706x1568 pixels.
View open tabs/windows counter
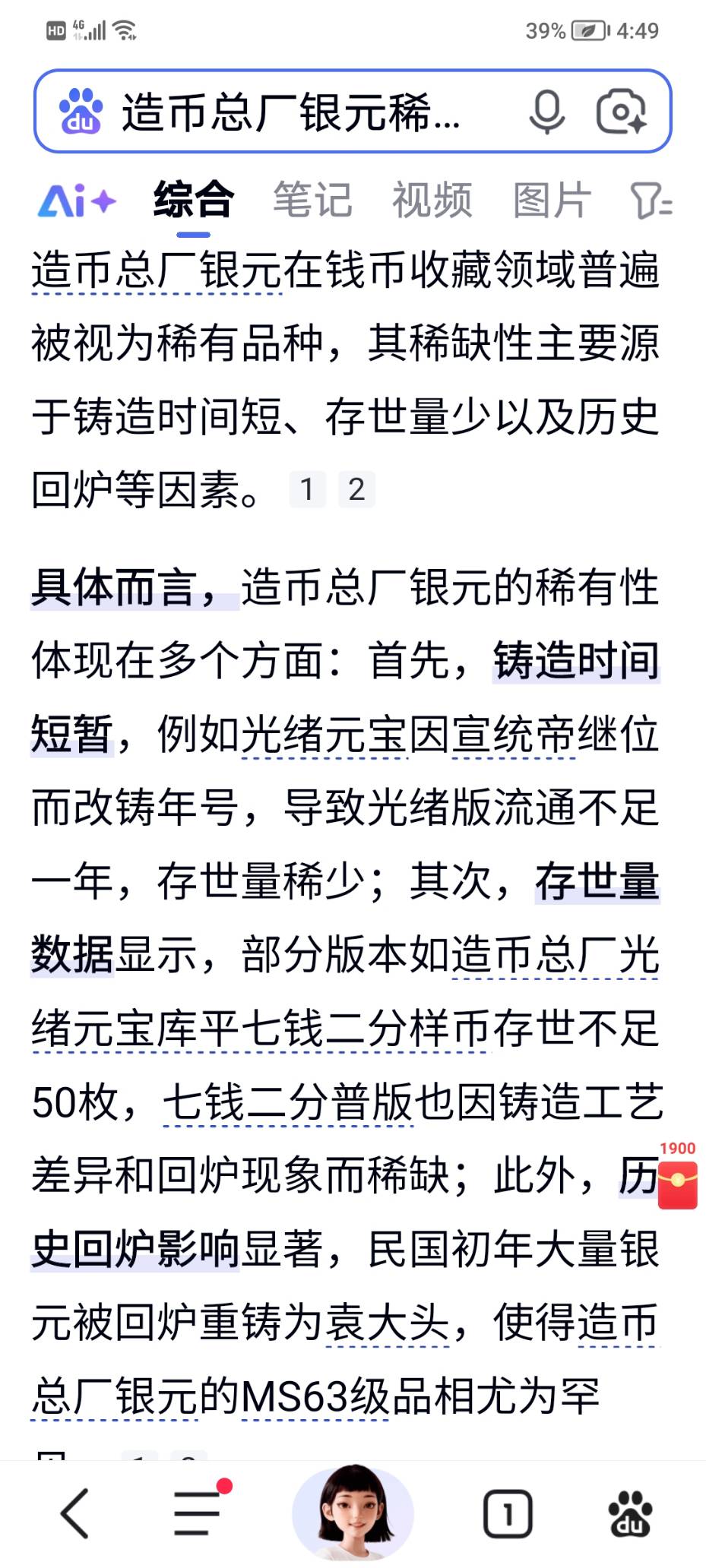tap(508, 1513)
